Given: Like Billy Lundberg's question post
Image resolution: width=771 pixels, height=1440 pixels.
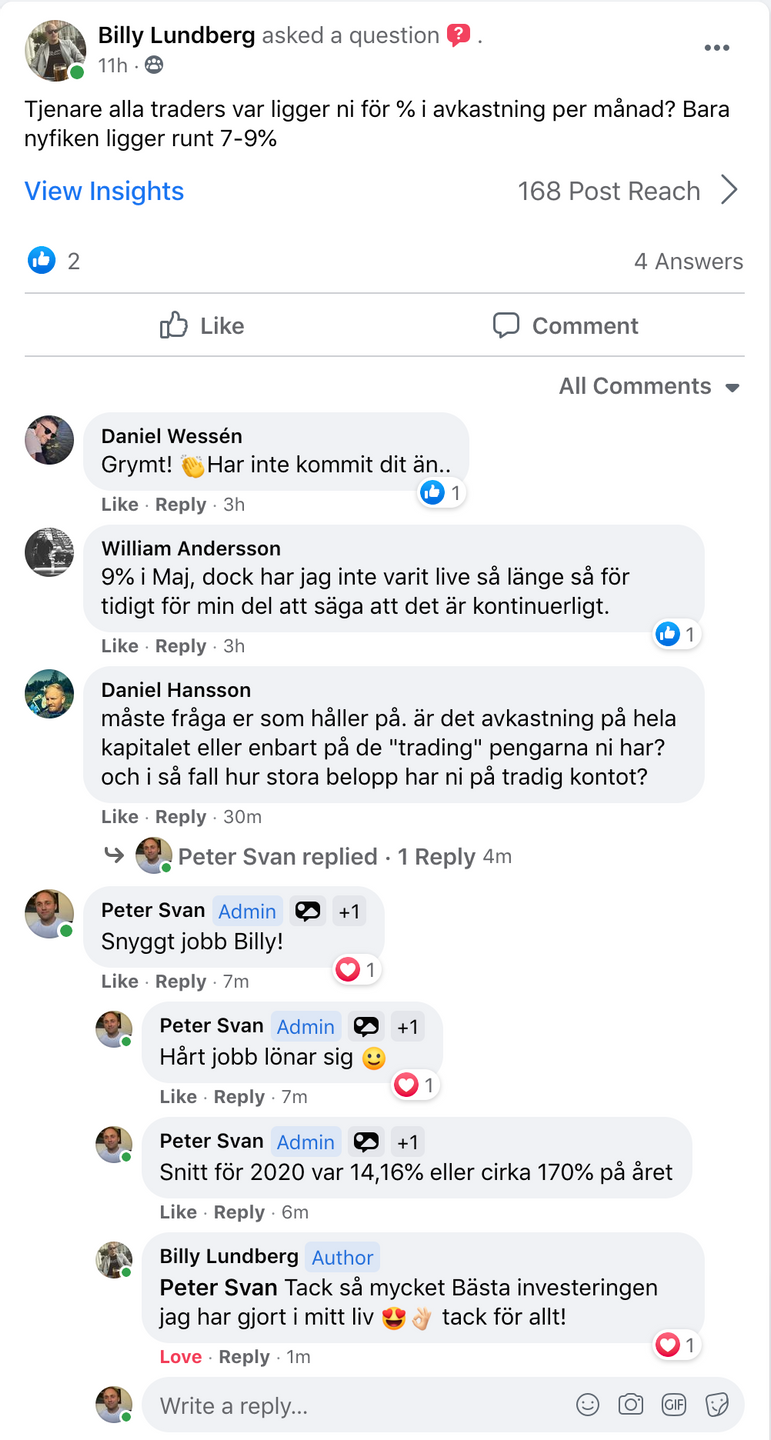Looking at the screenshot, I should point(201,325).
